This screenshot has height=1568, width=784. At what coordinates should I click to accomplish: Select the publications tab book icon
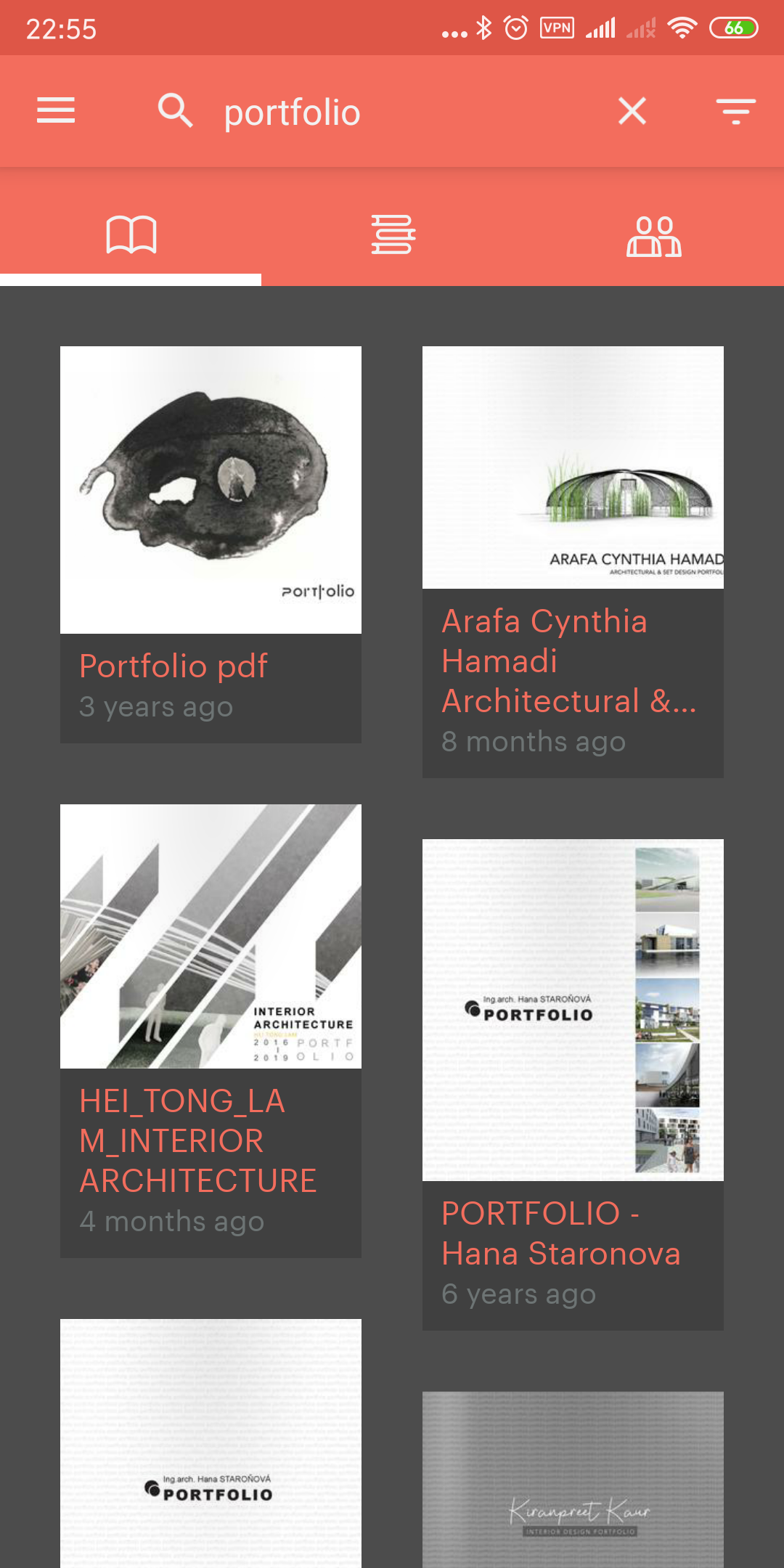[x=131, y=234]
